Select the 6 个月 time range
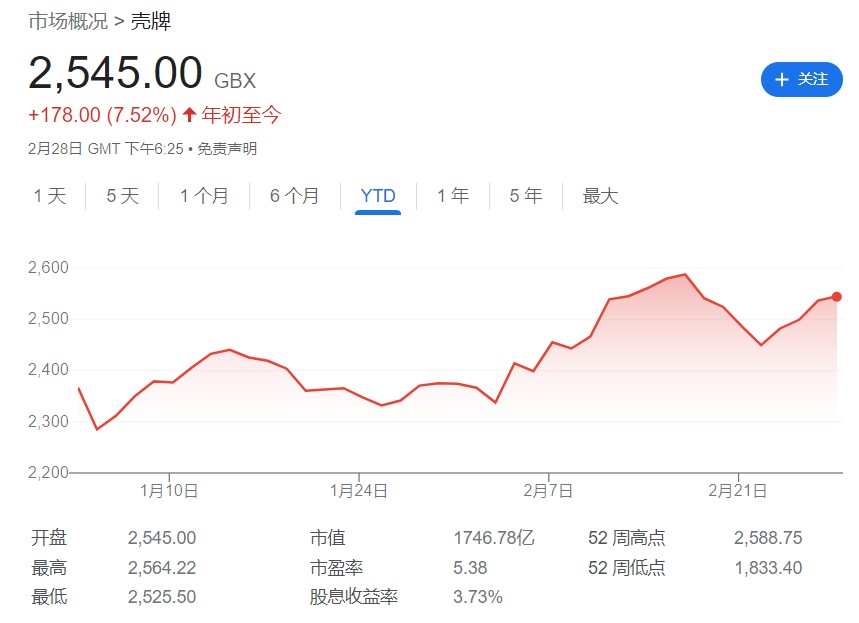This screenshot has height=623, width=859. pos(294,196)
